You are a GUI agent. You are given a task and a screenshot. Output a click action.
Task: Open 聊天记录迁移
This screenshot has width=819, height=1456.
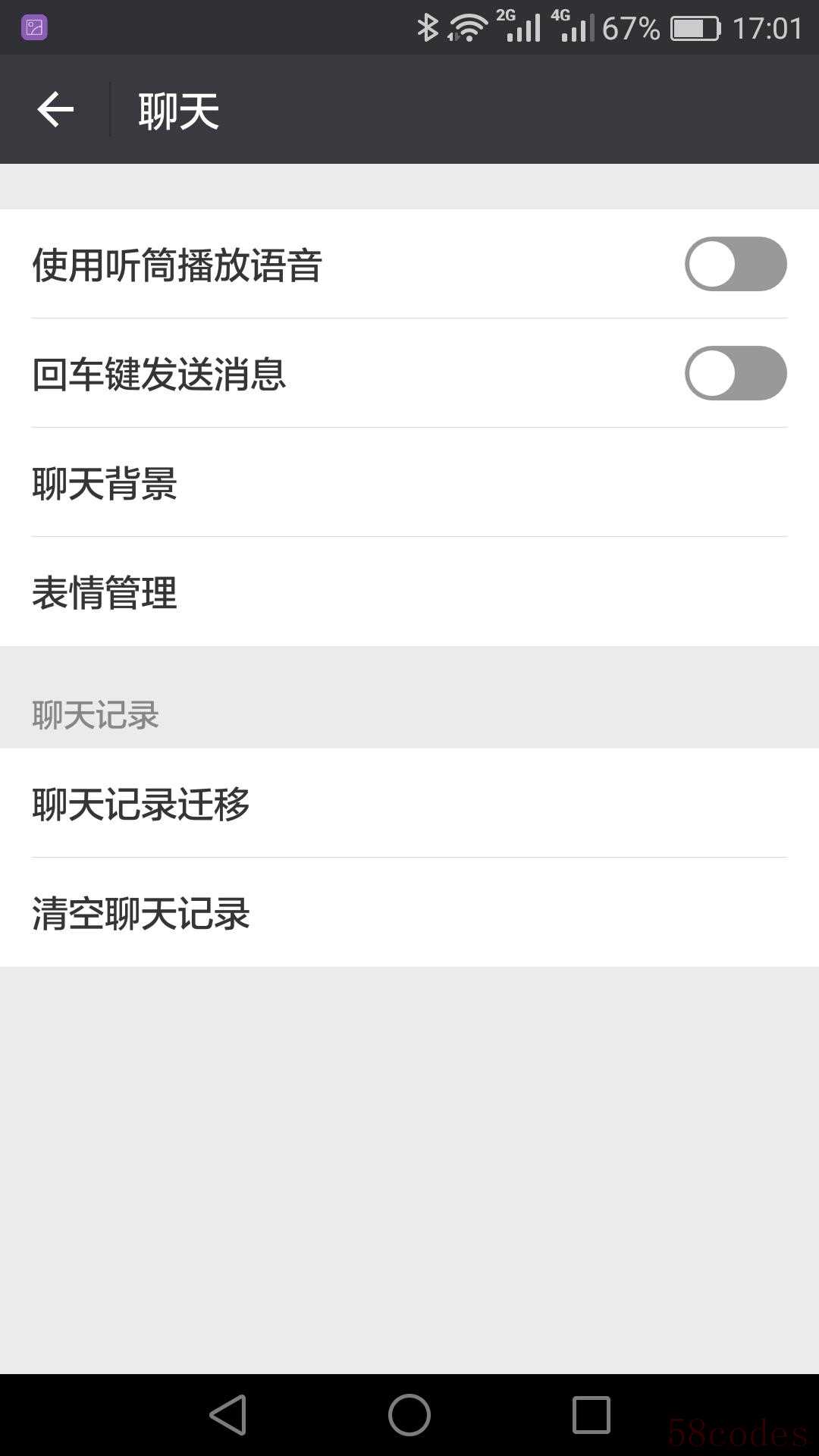pyautogui.click(x=409, y=803)
